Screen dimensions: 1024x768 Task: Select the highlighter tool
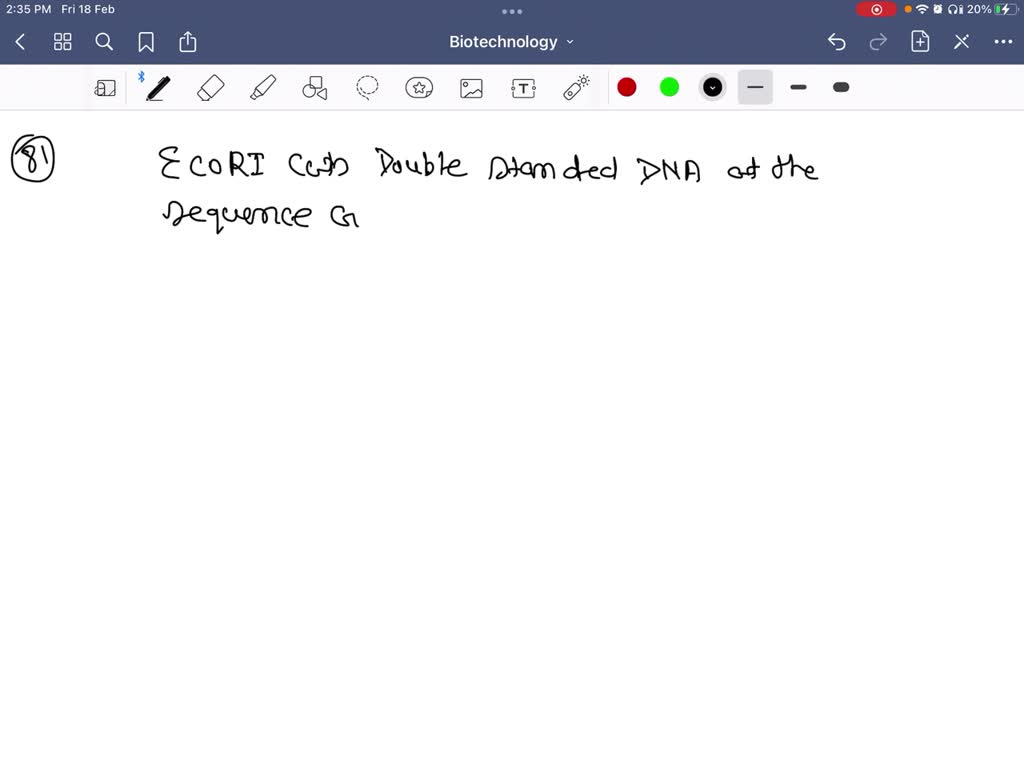tap(263, 88)
